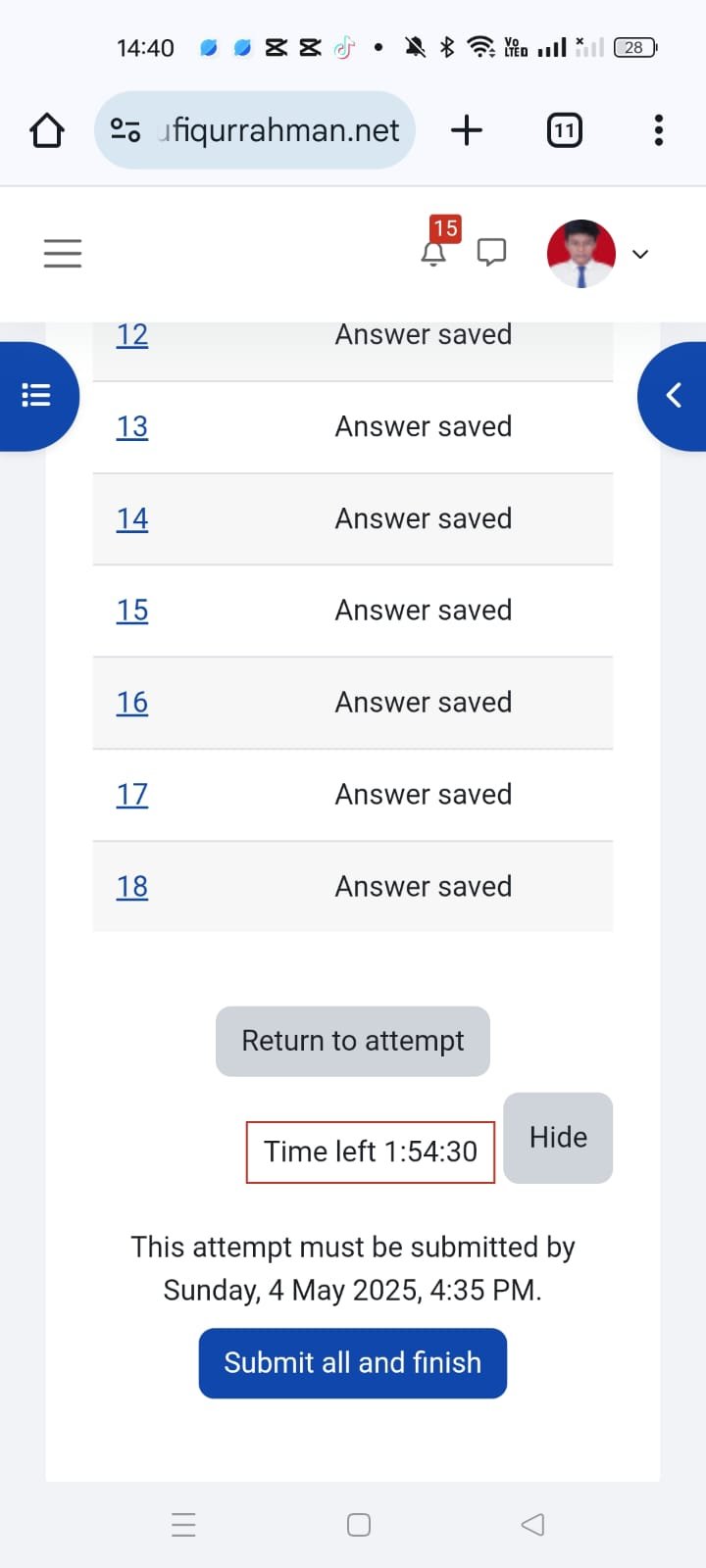706x1568 pixels.
Task: Submit all and finish the quiz
Action: [x=353, y=1363]
